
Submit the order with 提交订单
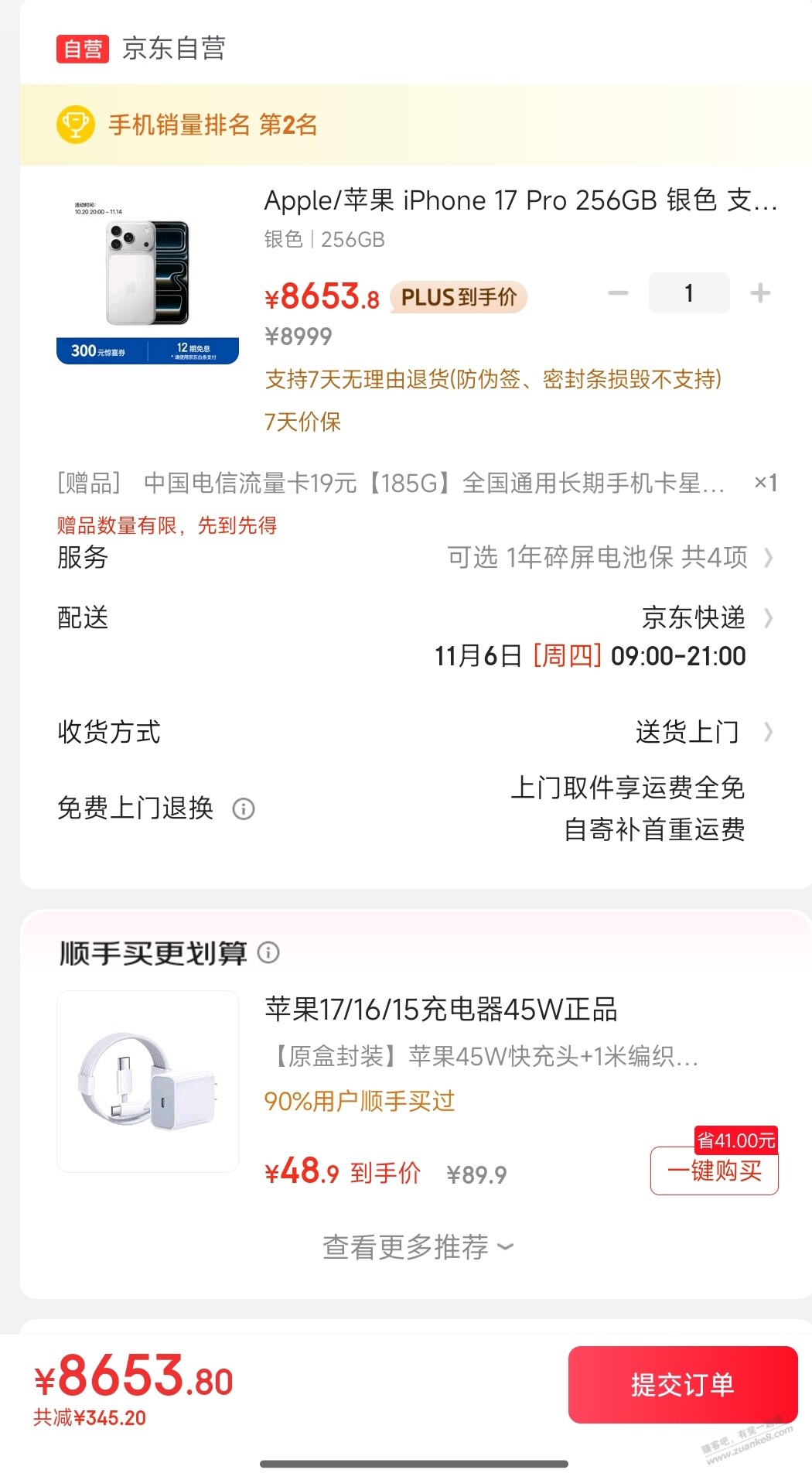pos(682,1384)
